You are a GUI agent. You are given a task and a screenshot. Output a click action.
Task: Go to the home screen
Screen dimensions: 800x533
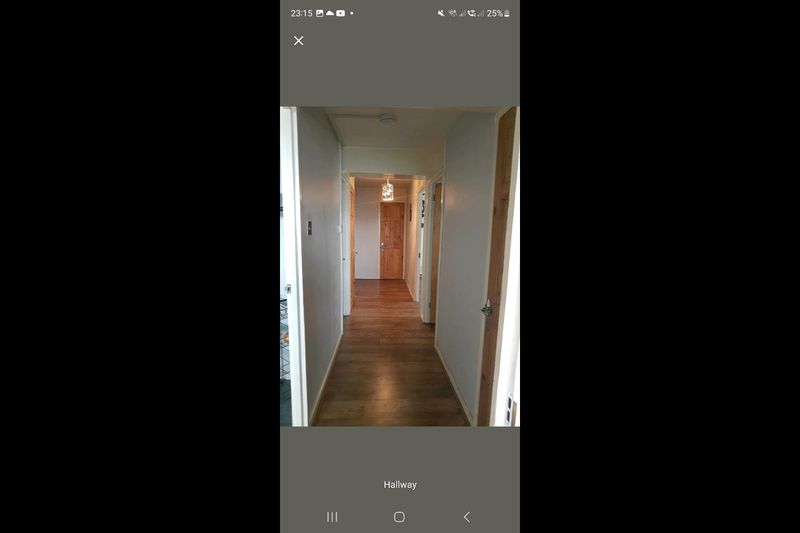click(x=399, y=517)
